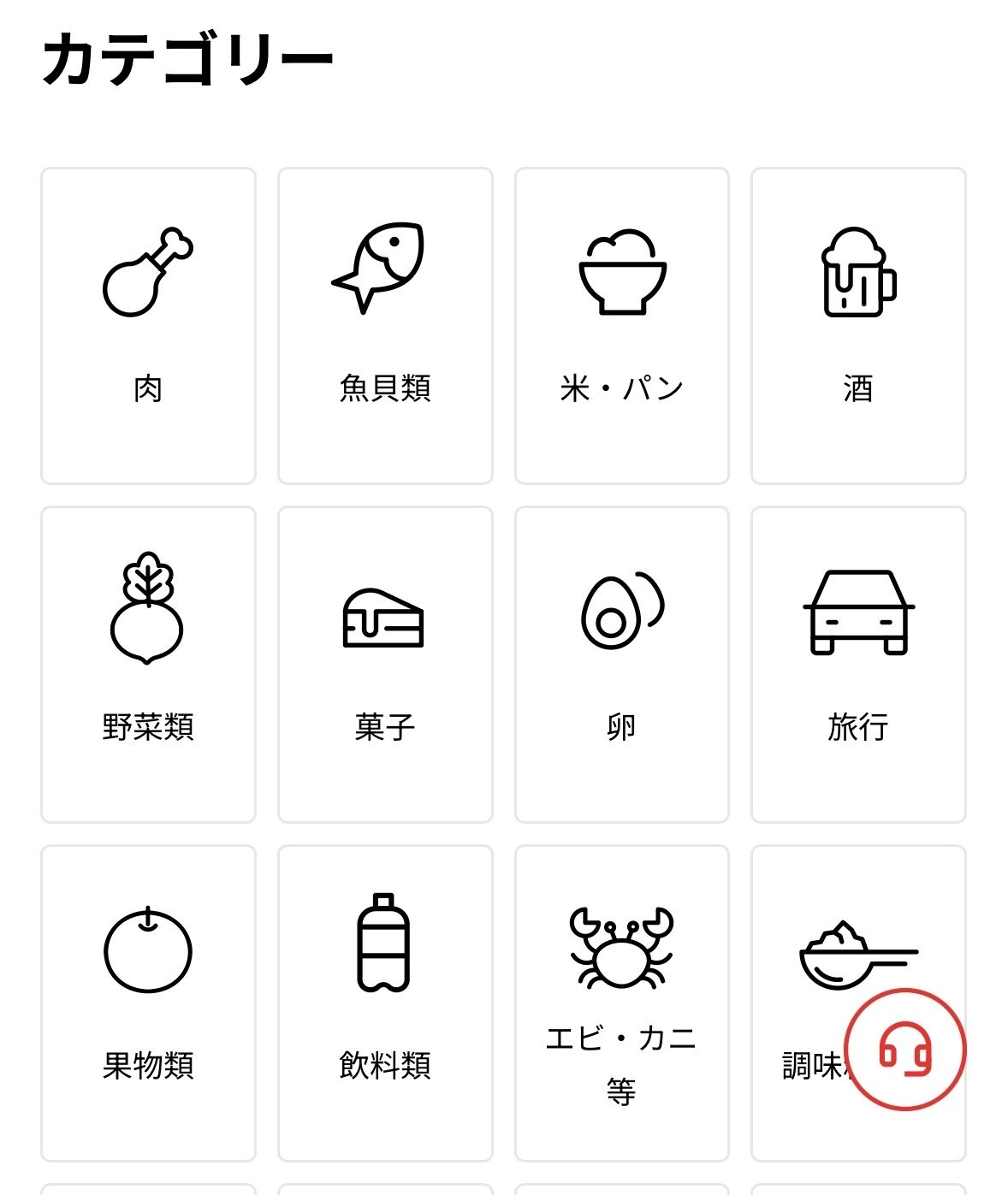Select the 魚貝類 category card

(385, 326)
